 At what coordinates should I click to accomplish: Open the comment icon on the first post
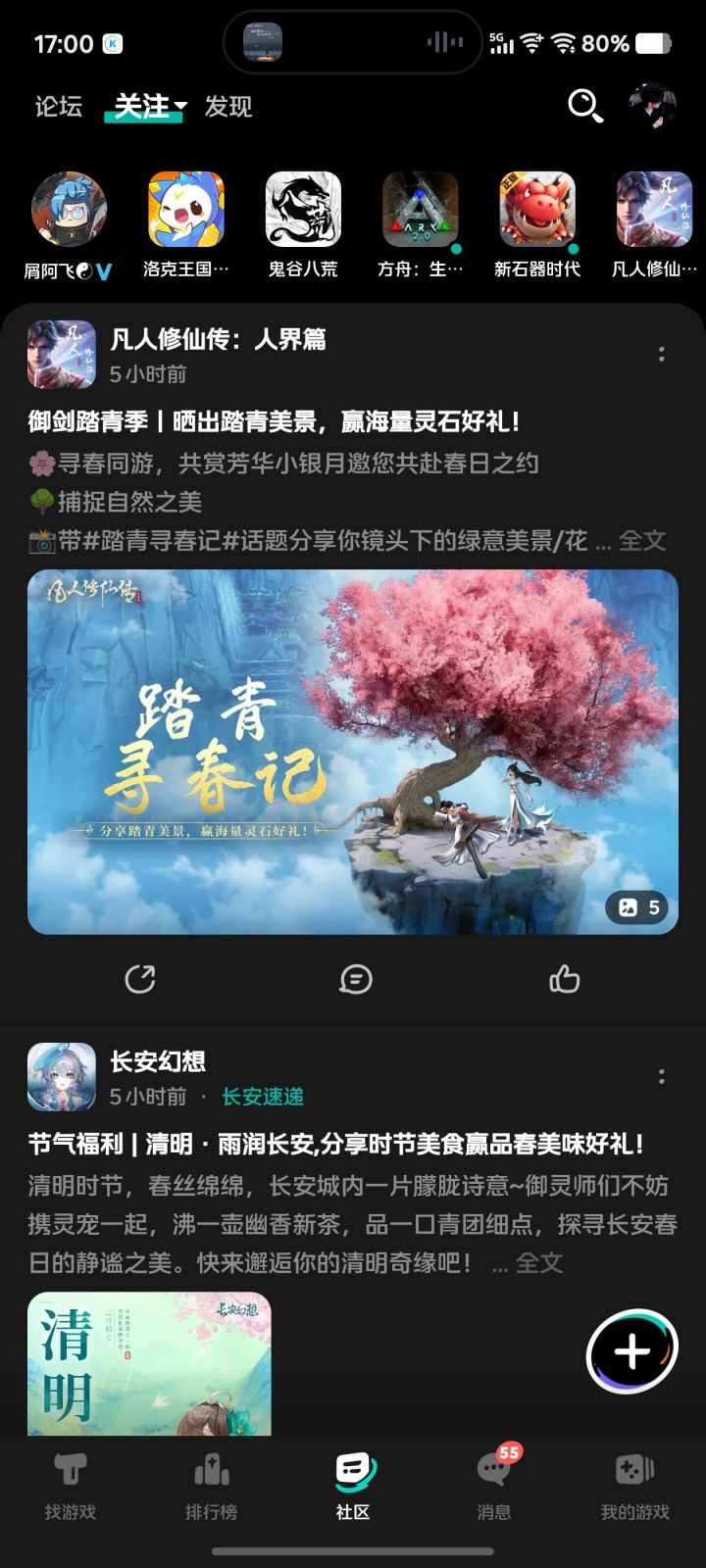click(355, 979)
